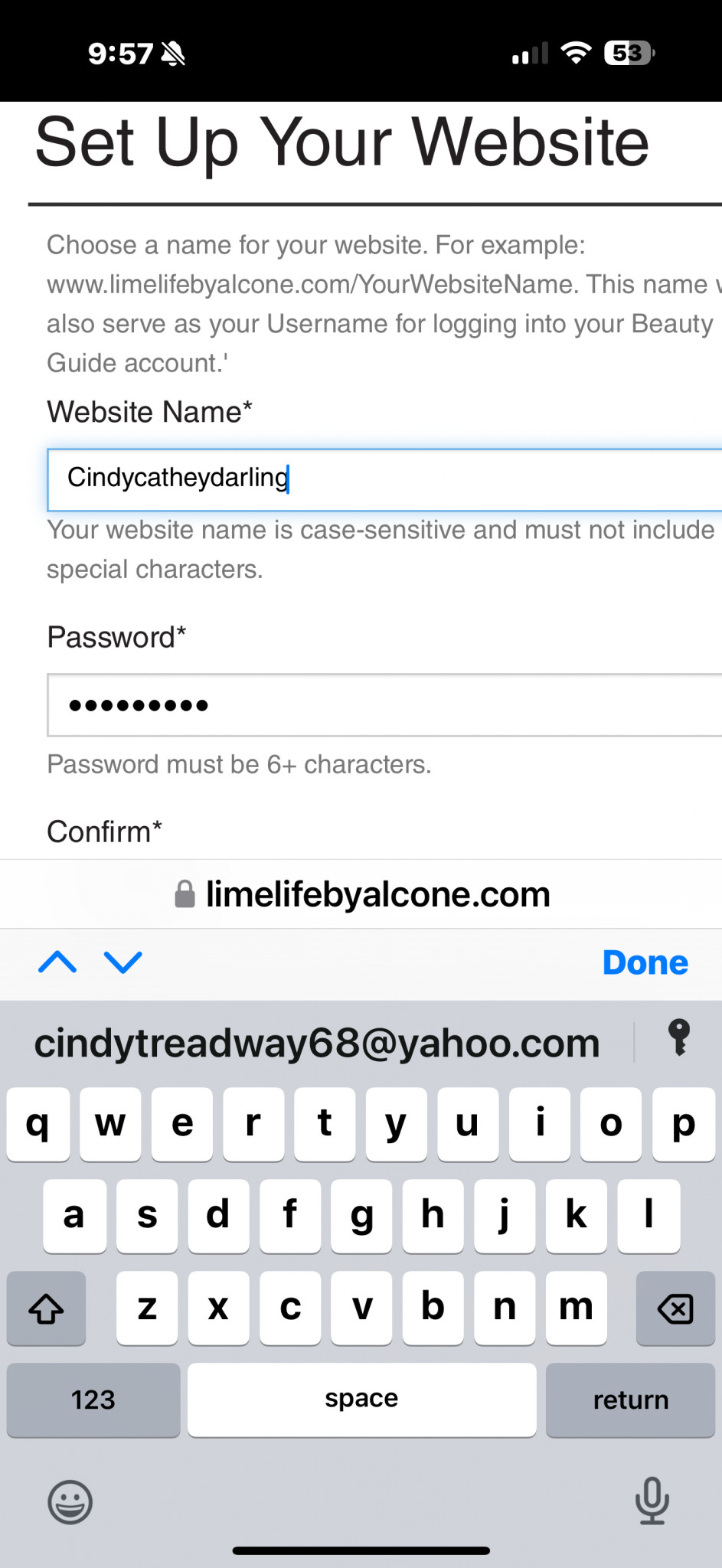Viewport: 722px width, 1568px height.
Task: Focus the Password field
Action: click(384, 705)
